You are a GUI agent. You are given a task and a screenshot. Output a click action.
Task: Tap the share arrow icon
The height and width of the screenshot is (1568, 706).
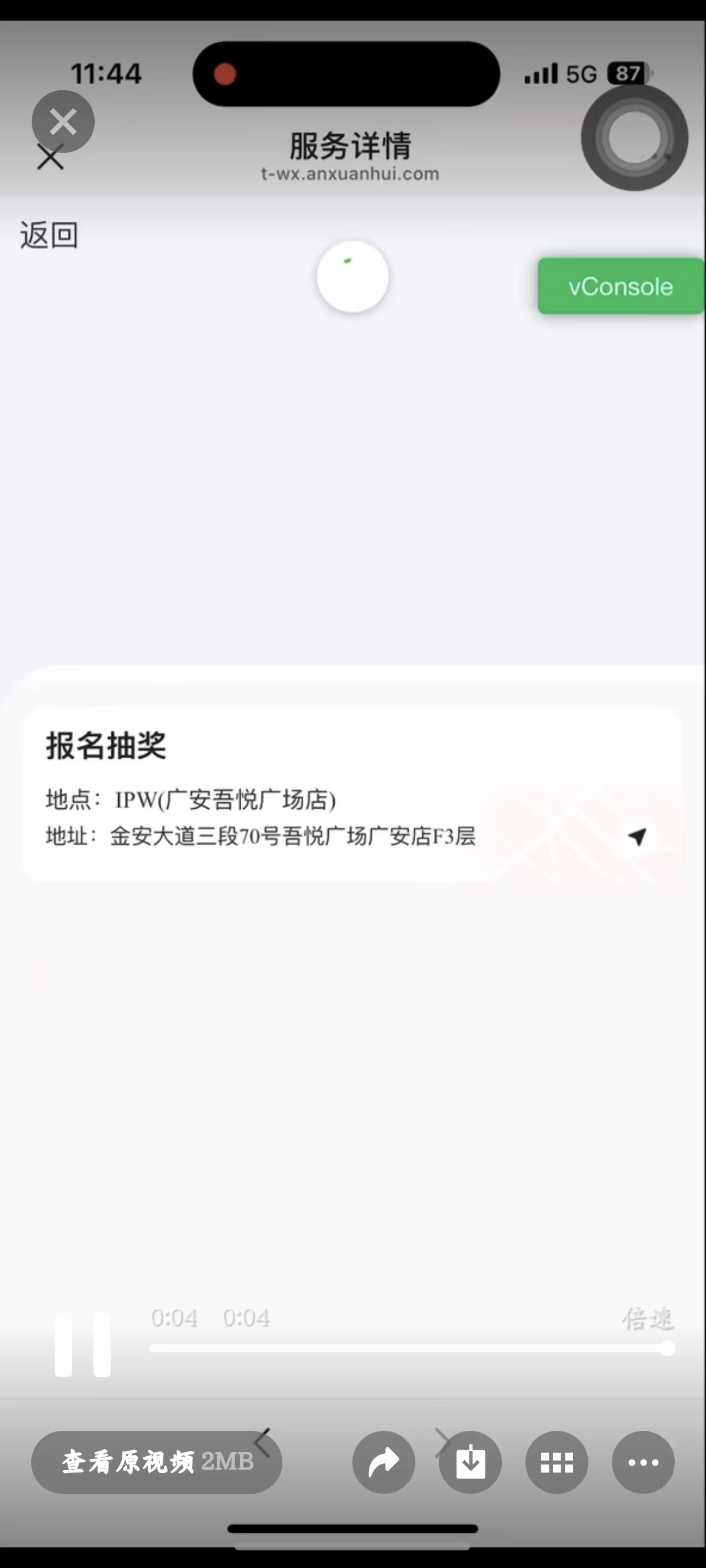click(384, 1463)
